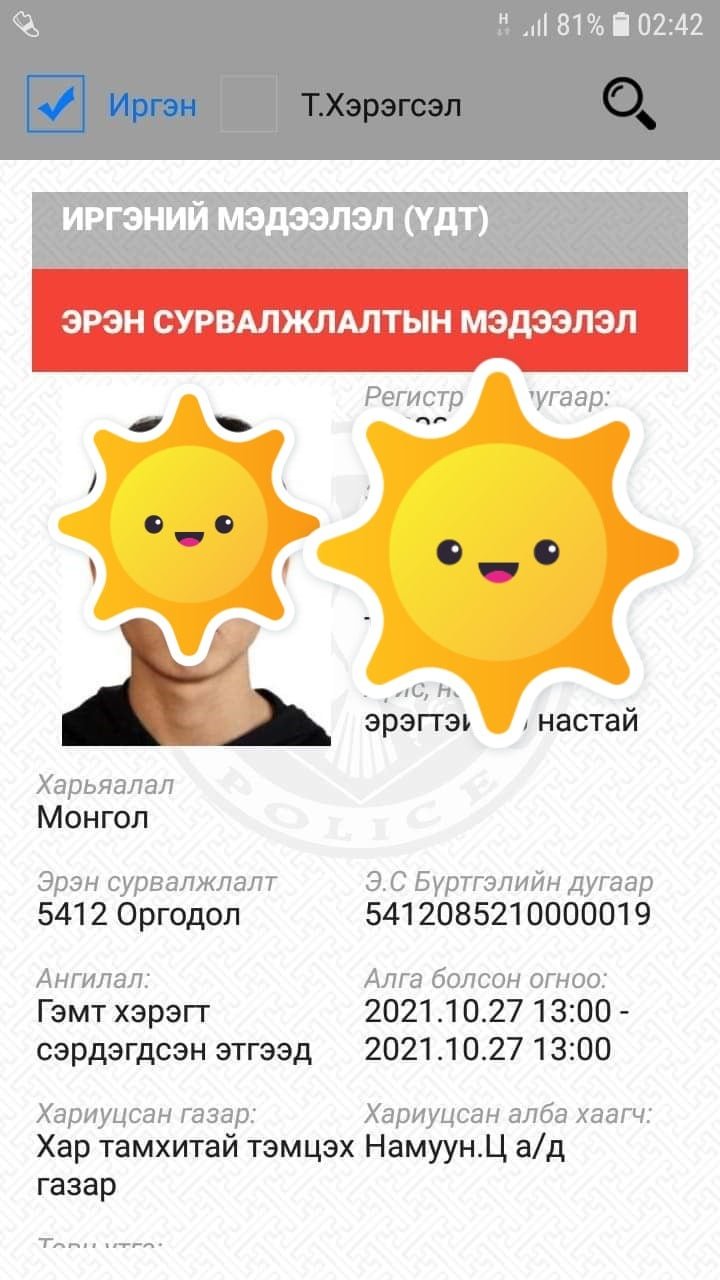
Task: Check the Т.Хэрэгсэл checkbox
Action: [248, 104]
